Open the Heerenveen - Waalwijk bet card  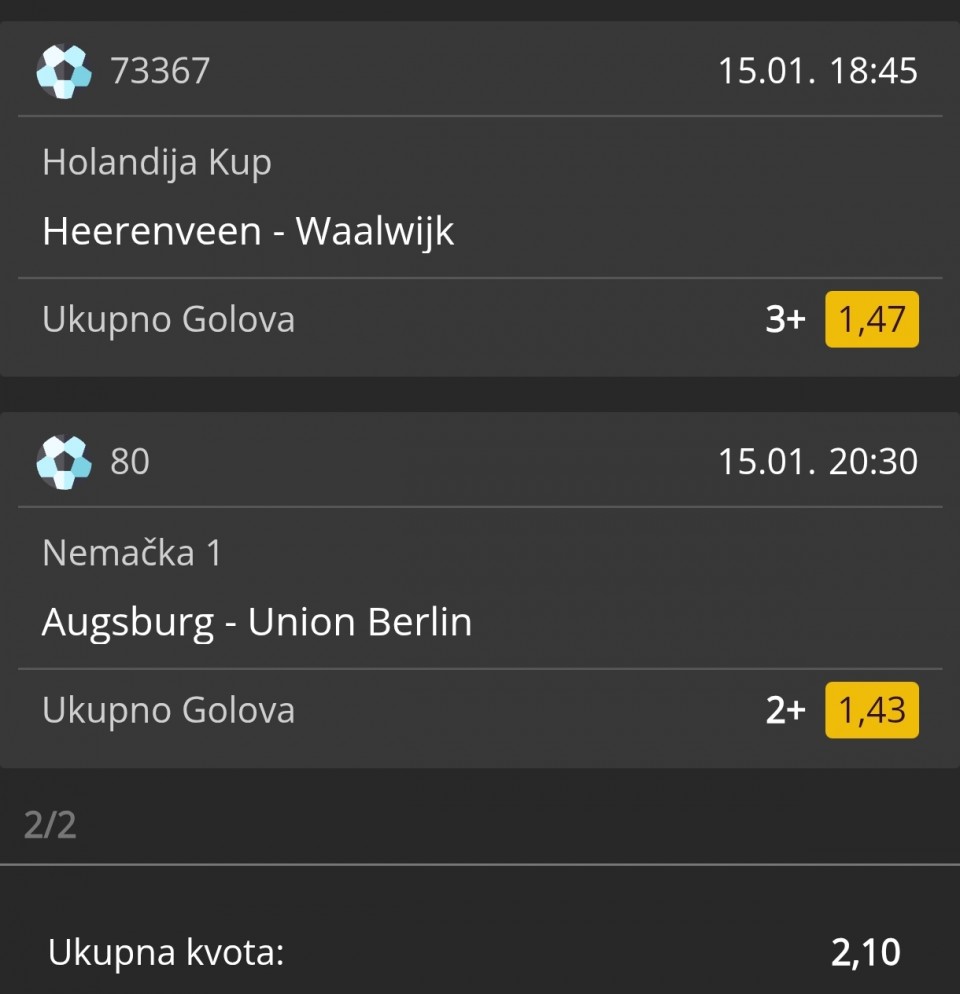coord(248,232)
